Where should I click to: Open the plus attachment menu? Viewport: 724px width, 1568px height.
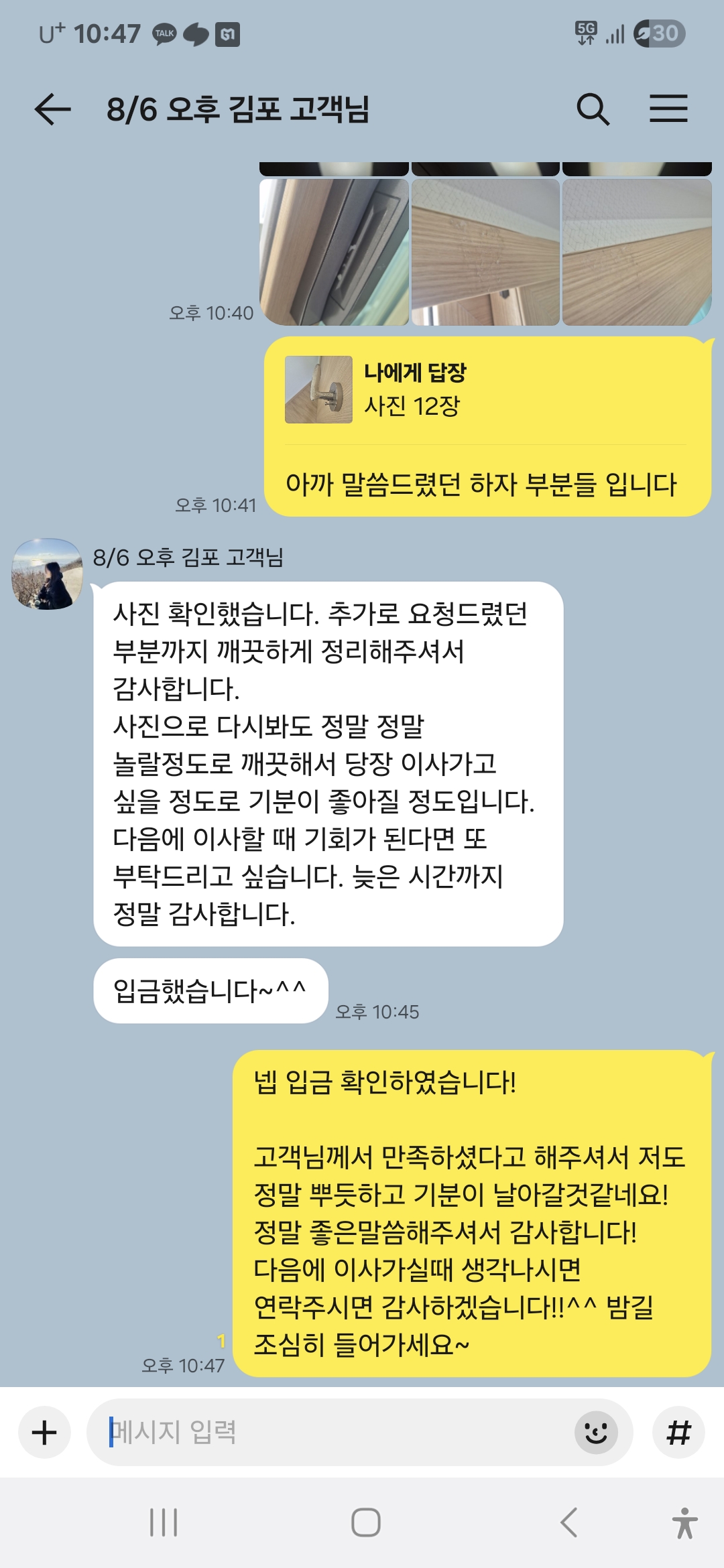44,1433
